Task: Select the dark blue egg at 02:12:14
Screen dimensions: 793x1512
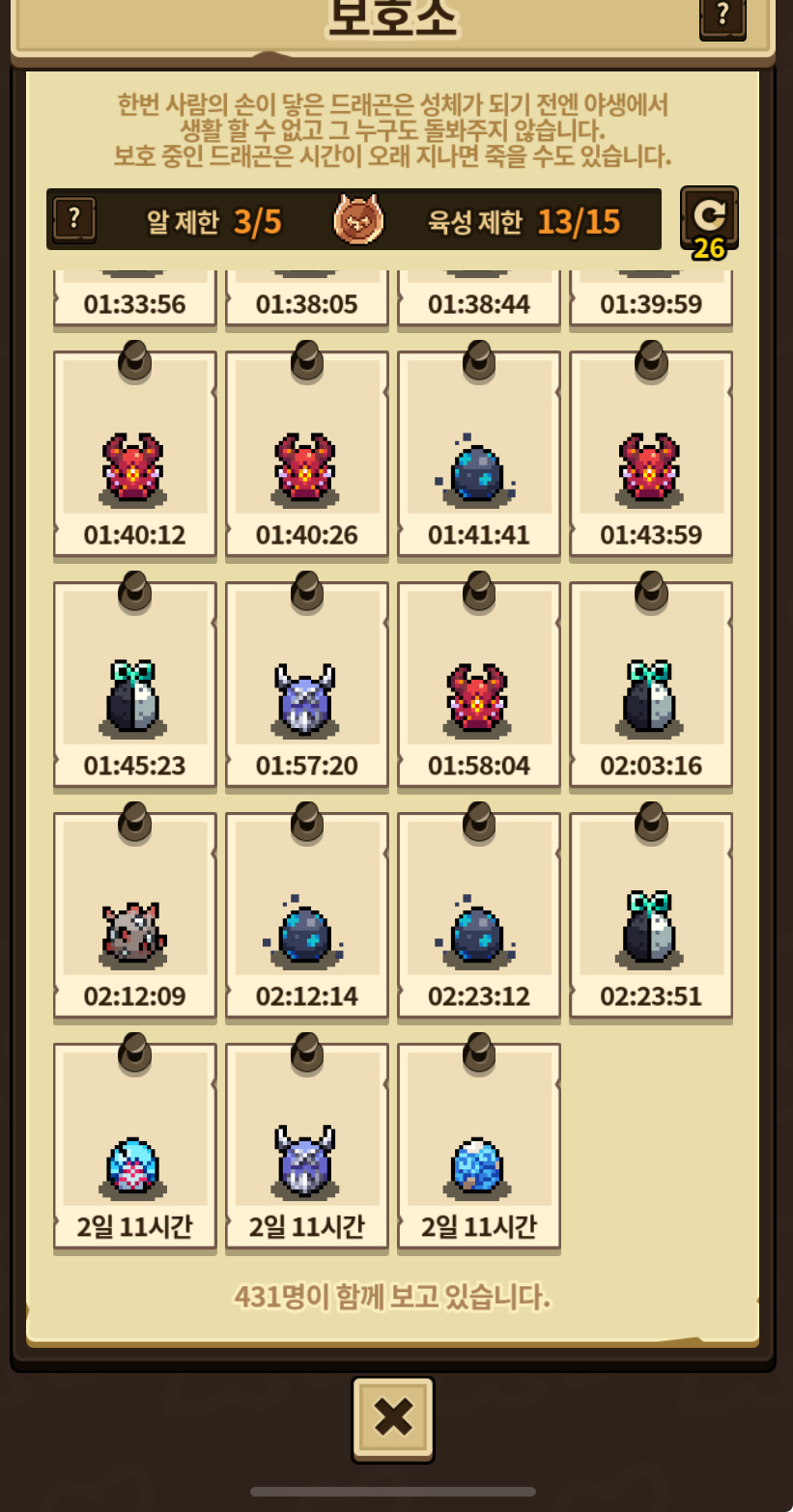Action: [306, 916]
